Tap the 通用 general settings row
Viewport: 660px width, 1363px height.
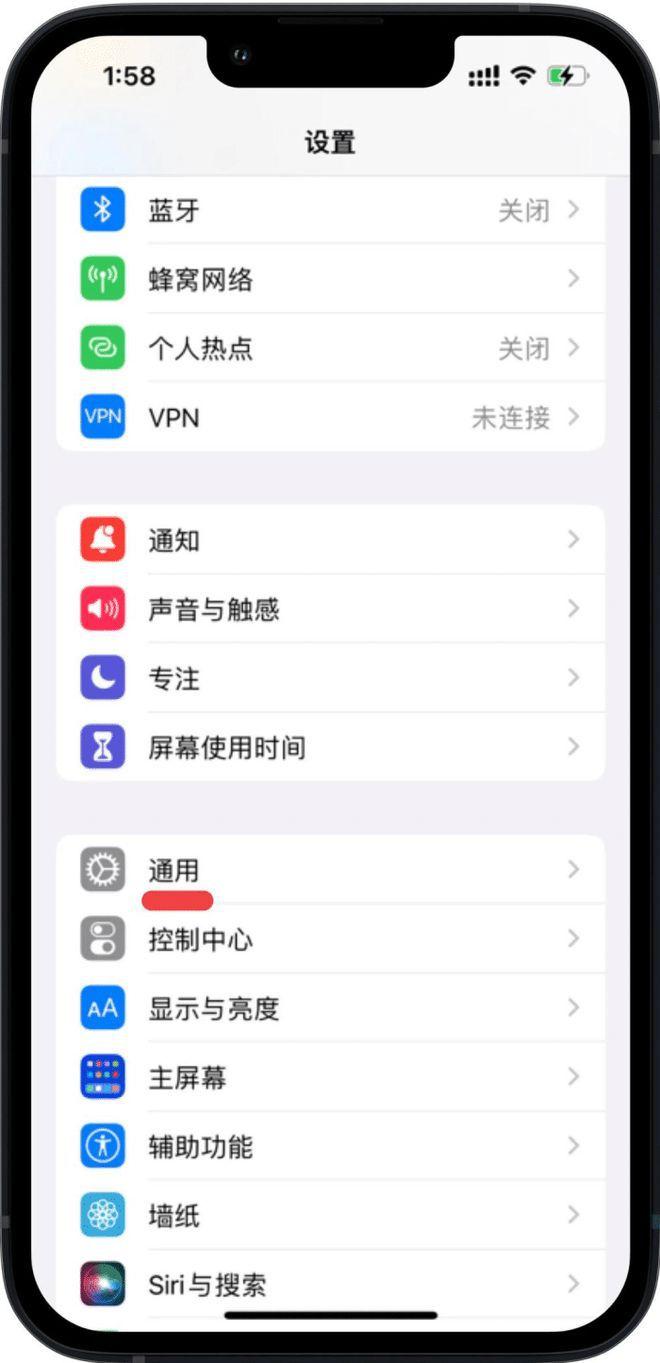330,870
